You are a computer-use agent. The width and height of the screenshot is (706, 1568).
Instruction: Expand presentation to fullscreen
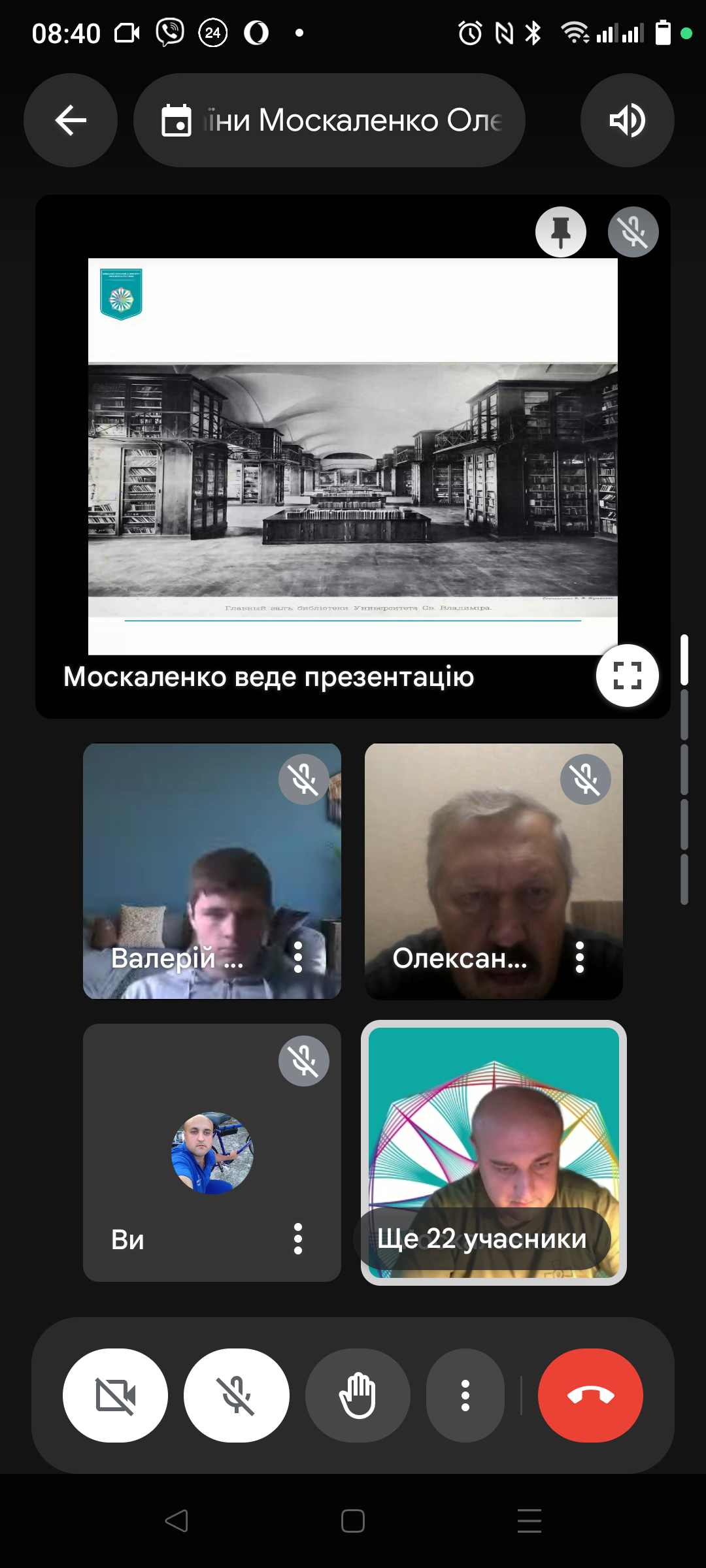point(627,676)
